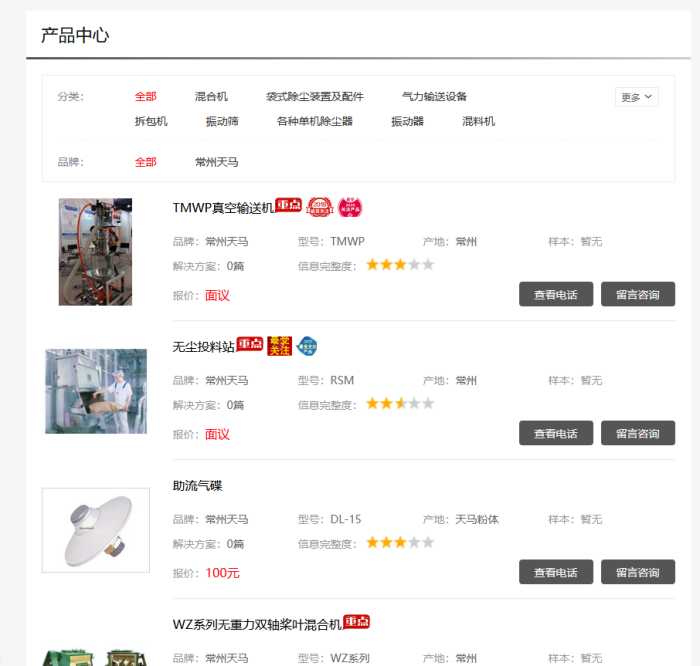
Task: Filter by 振动器 category
Action: (407, 121)
